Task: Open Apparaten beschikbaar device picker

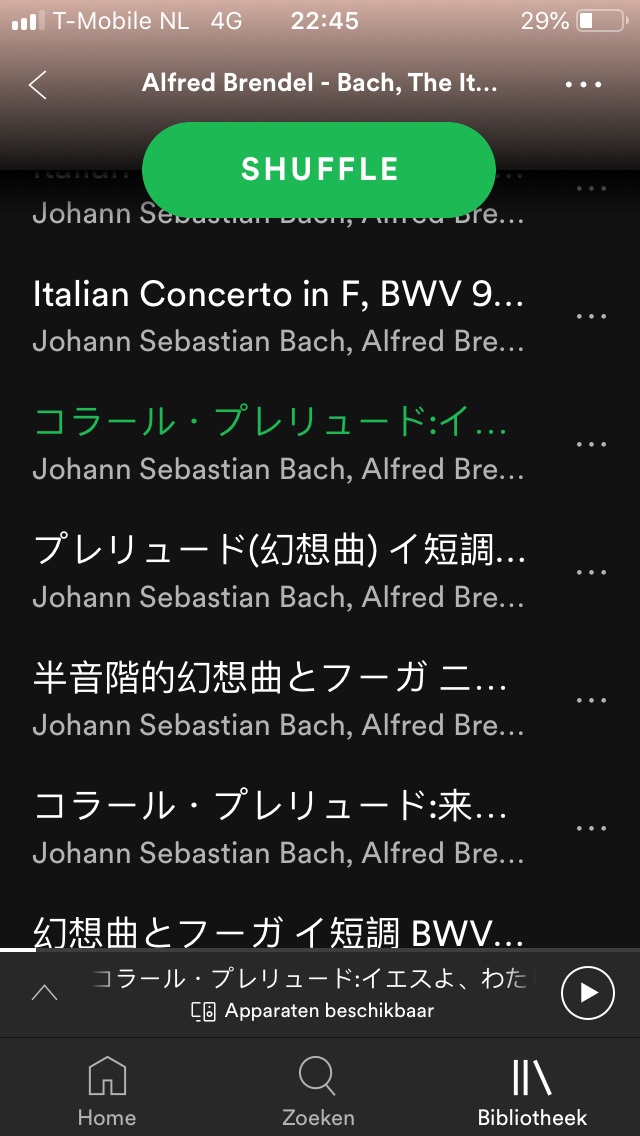Action: [x=312, y=1011]
